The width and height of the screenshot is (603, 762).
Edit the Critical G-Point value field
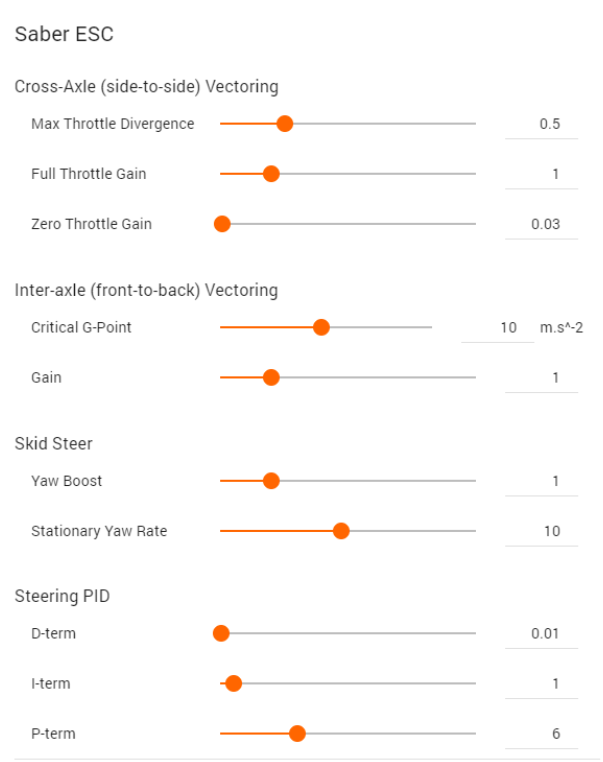(497, 327)
